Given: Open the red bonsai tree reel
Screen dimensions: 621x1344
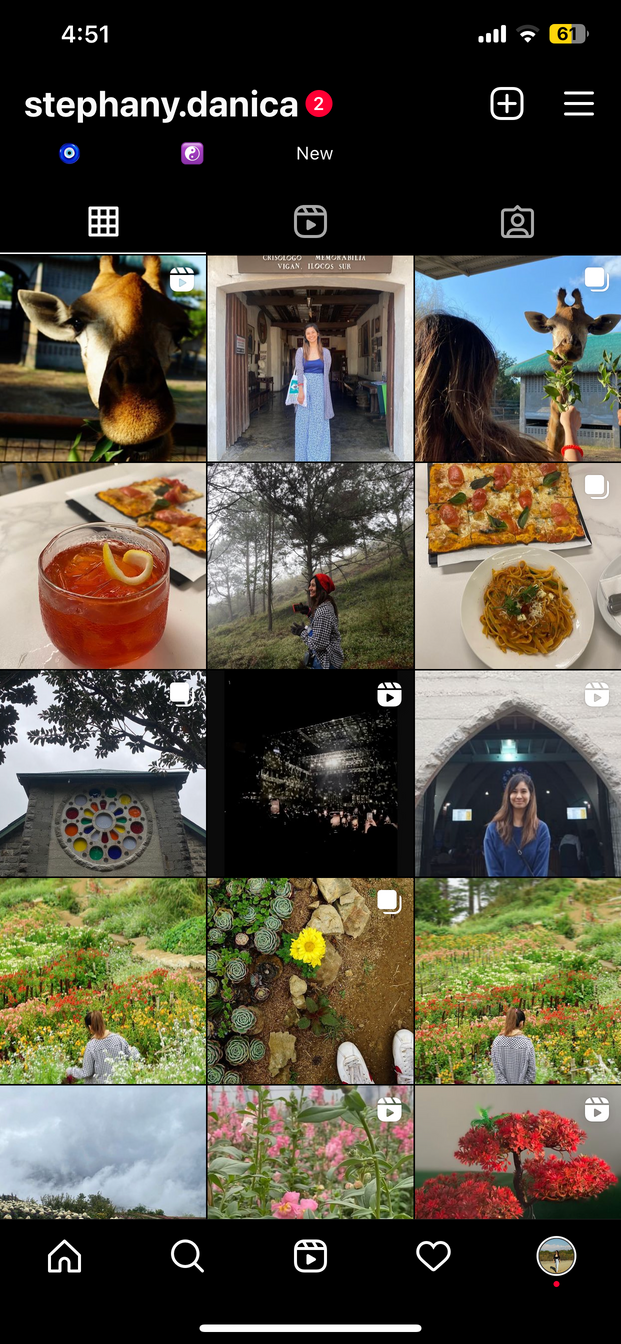Looking at the screenshot, I should coord(517,1152).
